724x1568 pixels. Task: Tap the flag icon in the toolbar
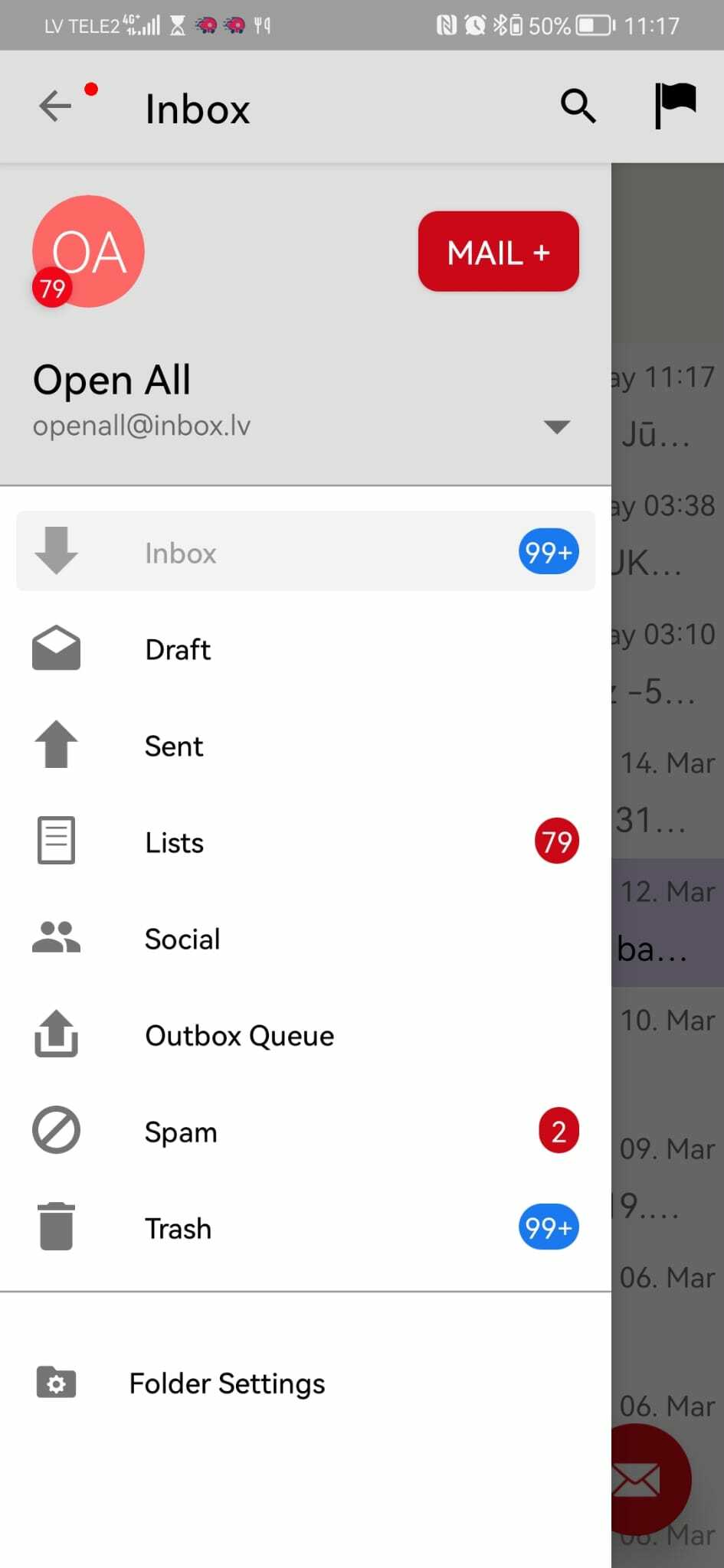(674, 105)
